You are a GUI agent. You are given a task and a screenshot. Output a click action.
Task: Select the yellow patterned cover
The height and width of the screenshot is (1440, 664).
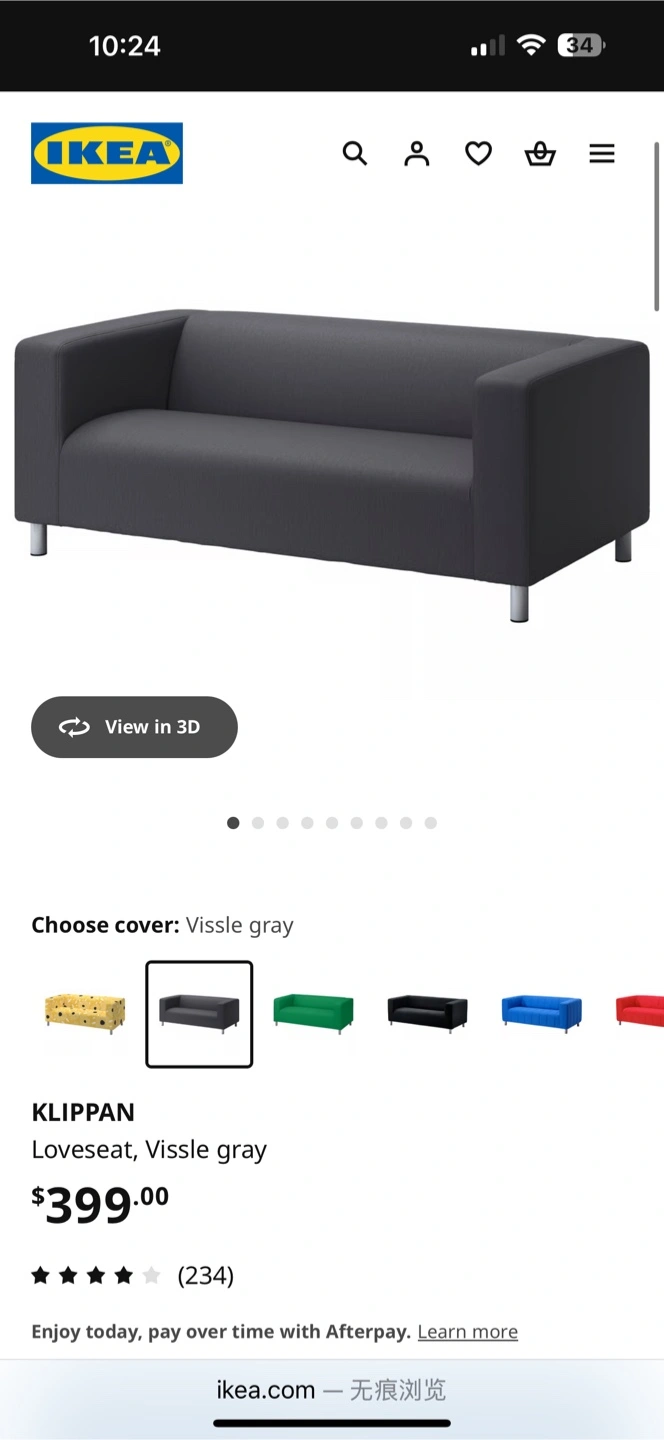tap(85, 1012)
